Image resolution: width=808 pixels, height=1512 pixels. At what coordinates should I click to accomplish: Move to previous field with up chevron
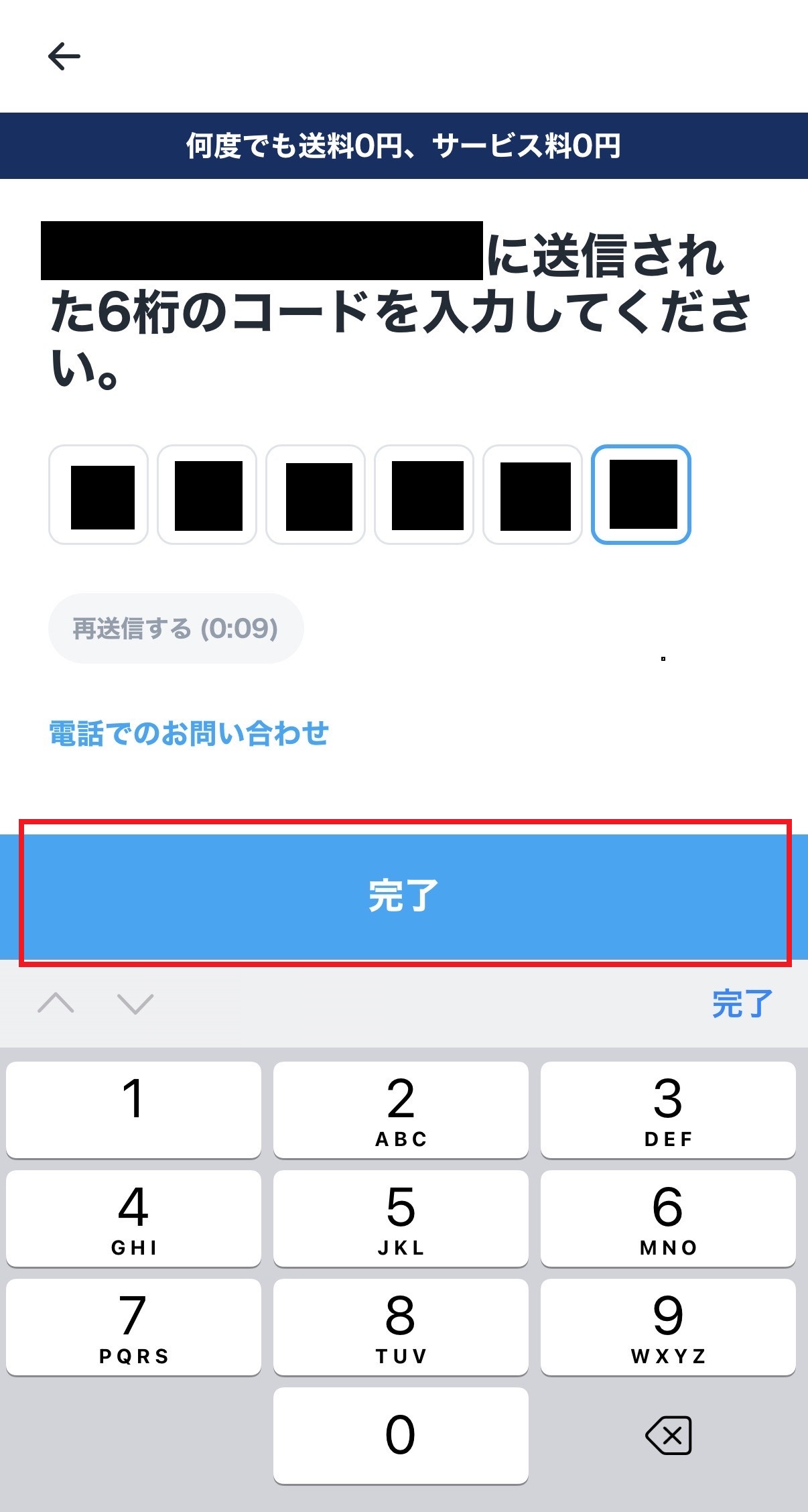point(56,1003)
